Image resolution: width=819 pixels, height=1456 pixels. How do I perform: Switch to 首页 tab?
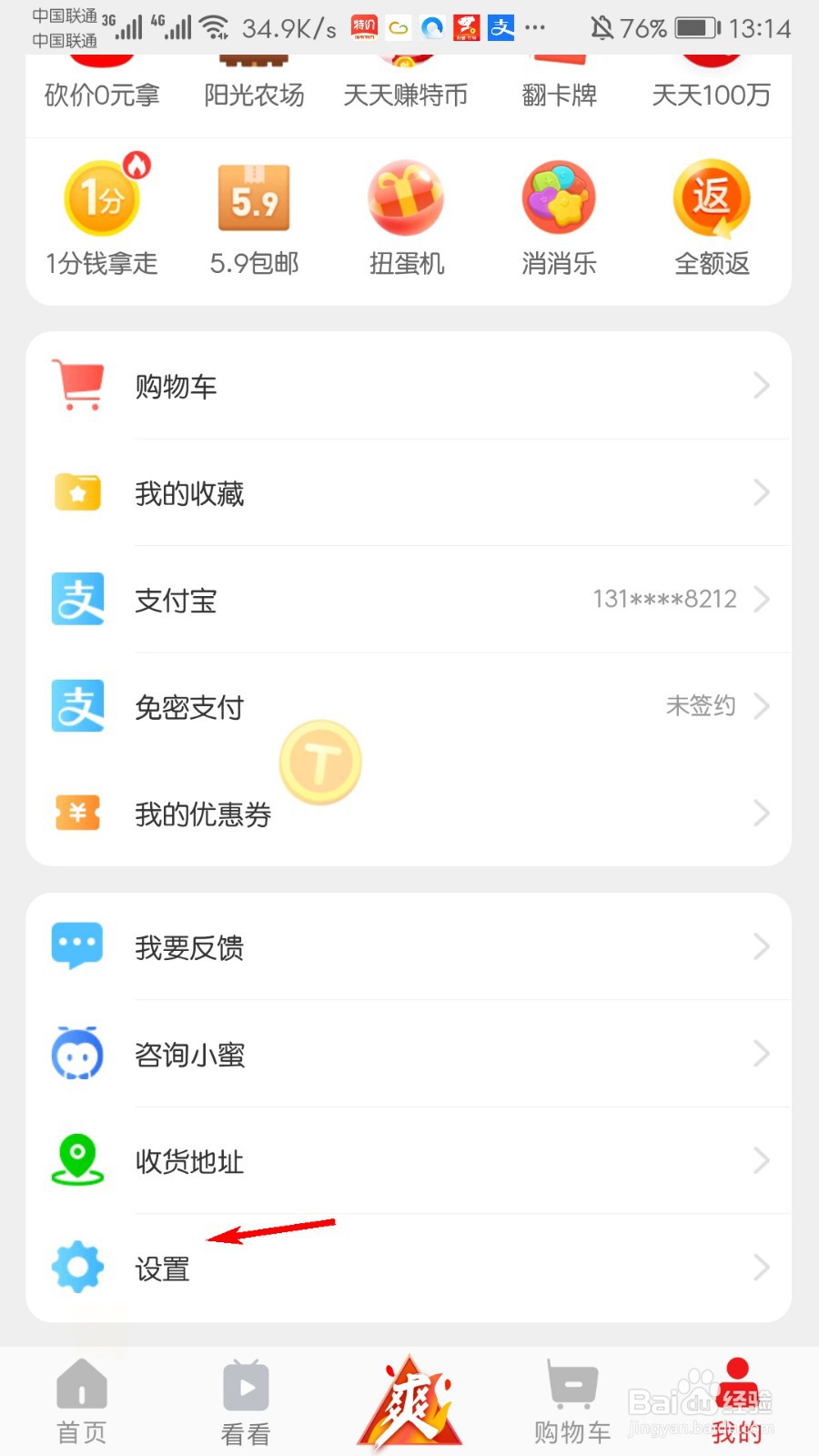[x=82, y=1403]
